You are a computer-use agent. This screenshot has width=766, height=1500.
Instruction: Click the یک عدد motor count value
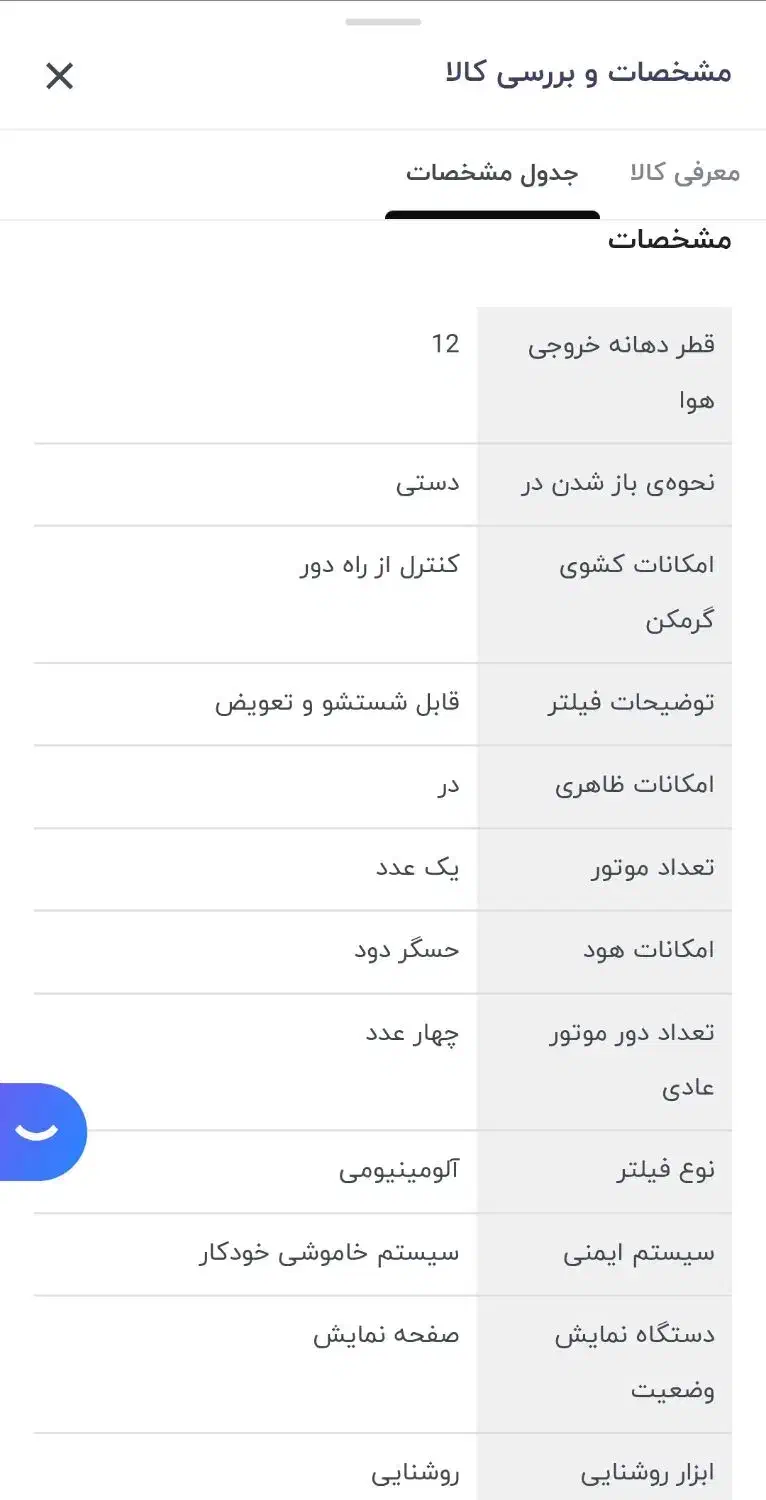421,868
